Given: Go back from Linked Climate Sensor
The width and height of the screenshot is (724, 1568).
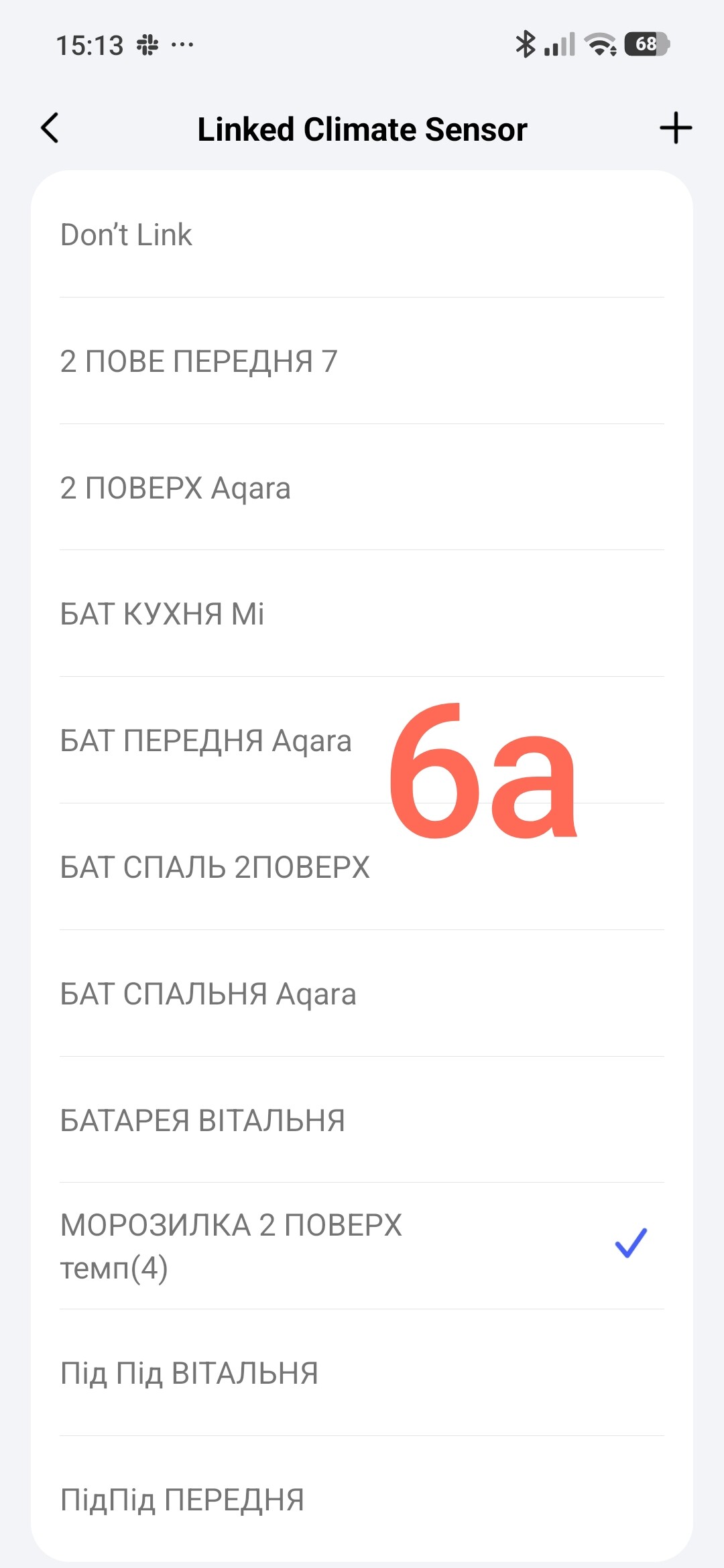Looking at the screenshot, I should click(50, 128).
